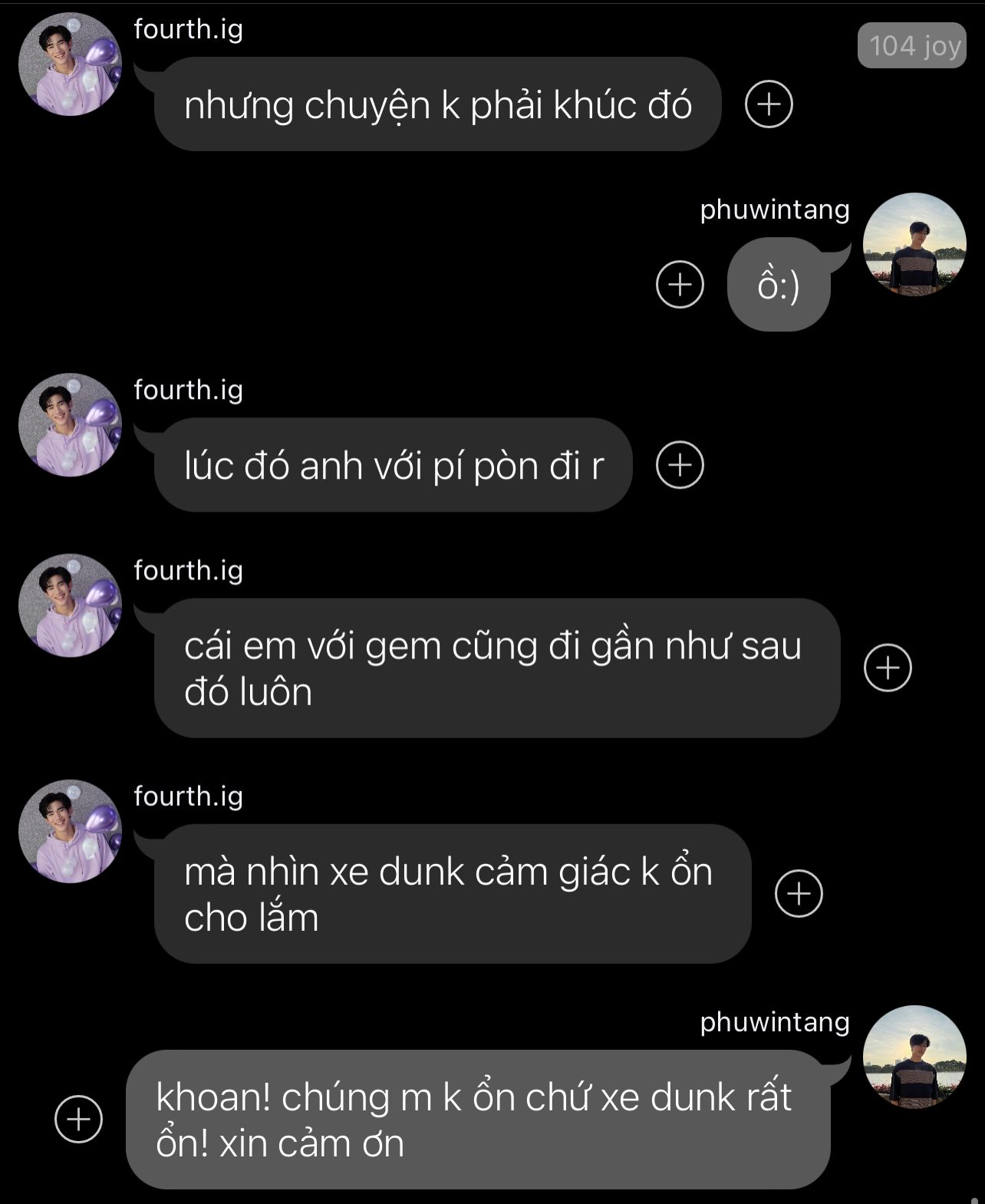Tap the plus icon beside "lúc đó anh với pí pòn"

(680, 465)
